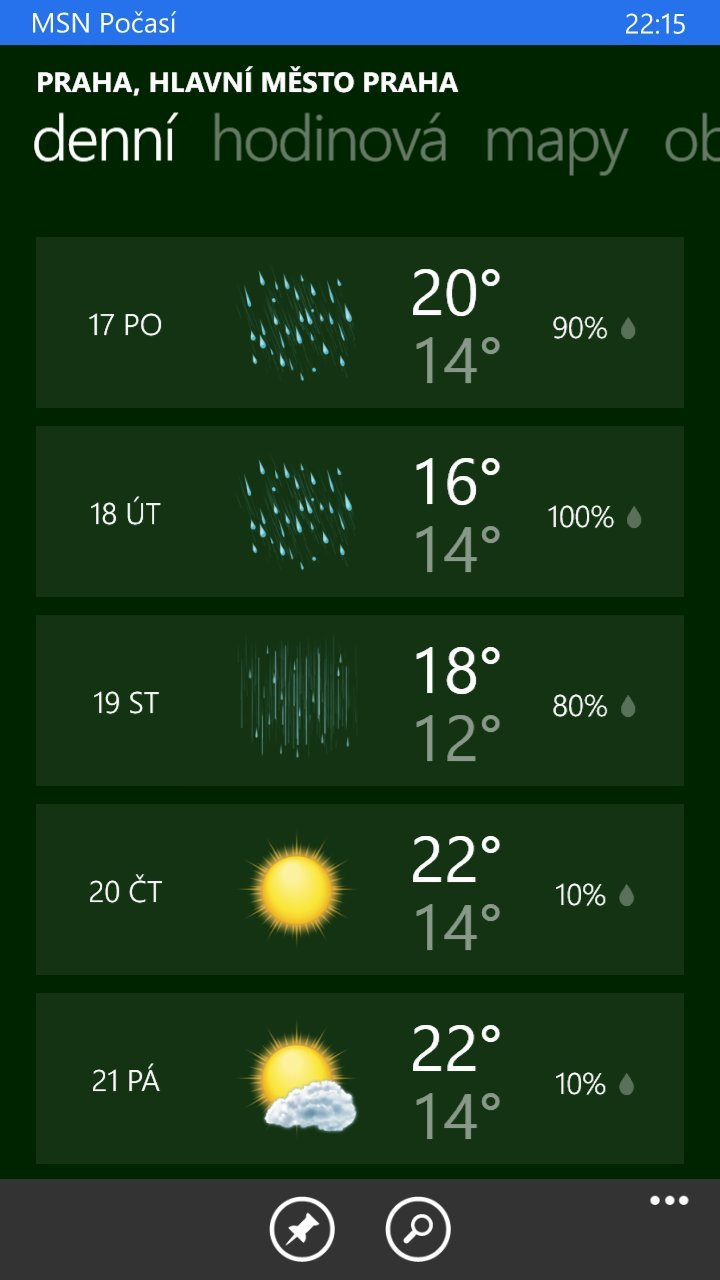This screenshot has width=720, height=1280.
Task: View the 19 ST daily forecast
Action: pyautogui.click(x=360, y=701)
